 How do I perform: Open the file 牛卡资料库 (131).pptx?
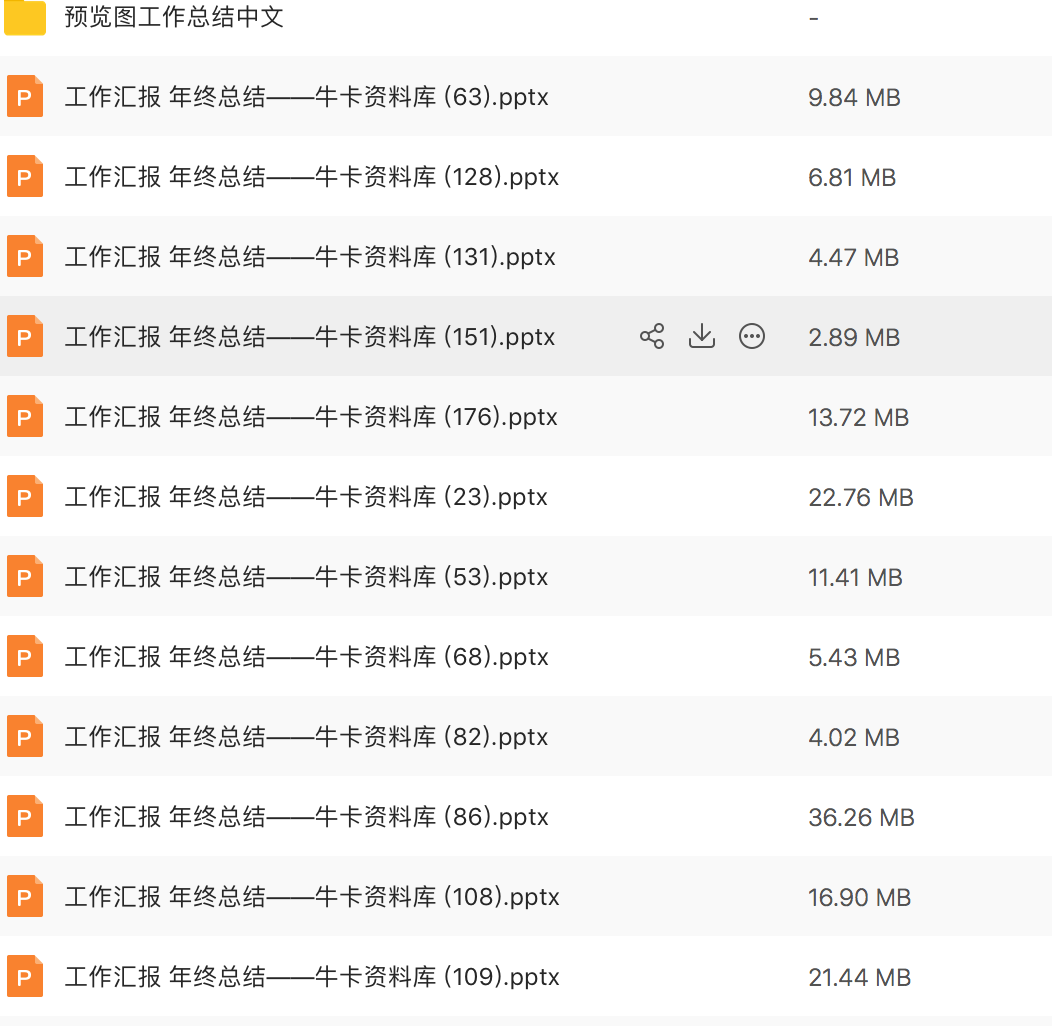(310, 257)
